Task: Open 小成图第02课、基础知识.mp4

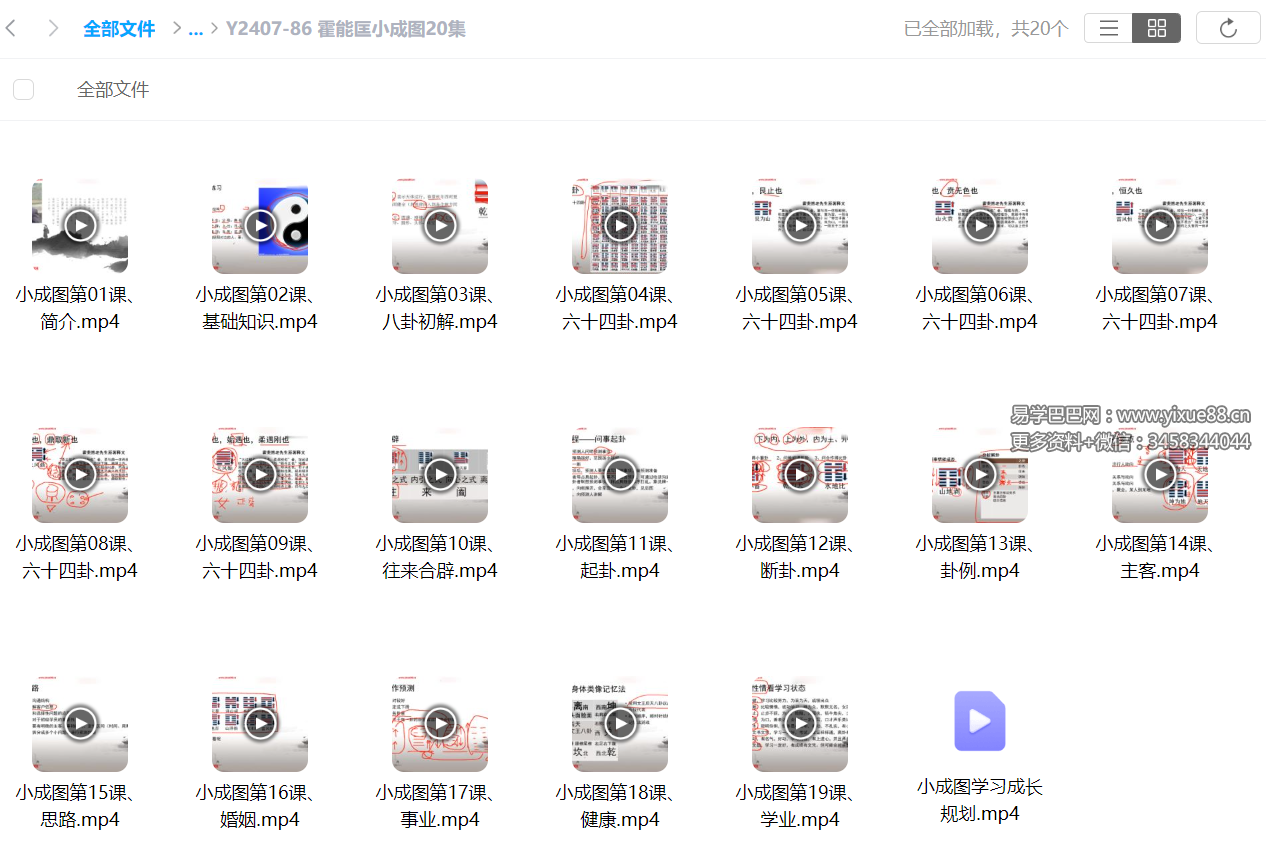Action: [260, 226]
